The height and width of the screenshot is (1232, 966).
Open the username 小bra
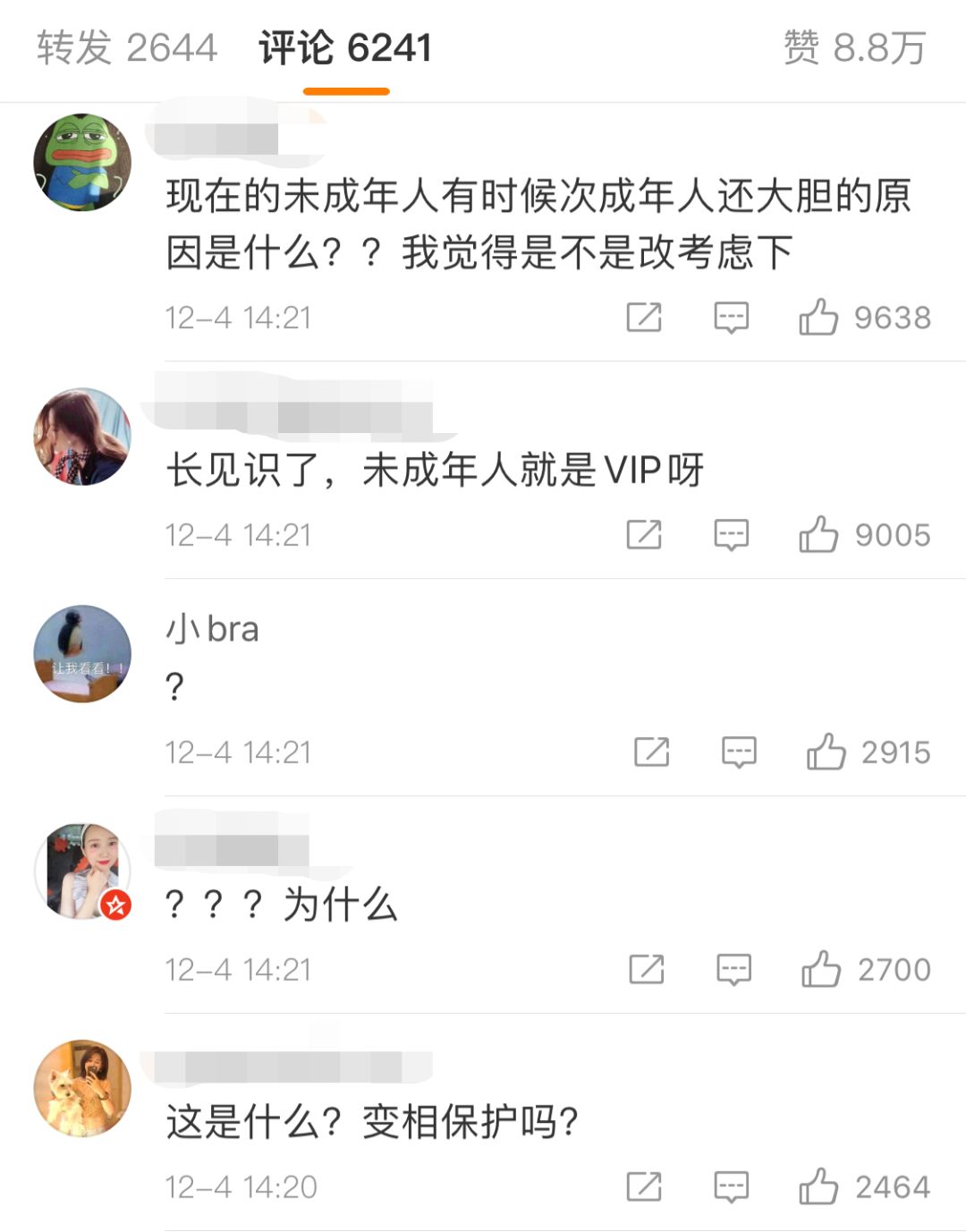pos(212,629)
